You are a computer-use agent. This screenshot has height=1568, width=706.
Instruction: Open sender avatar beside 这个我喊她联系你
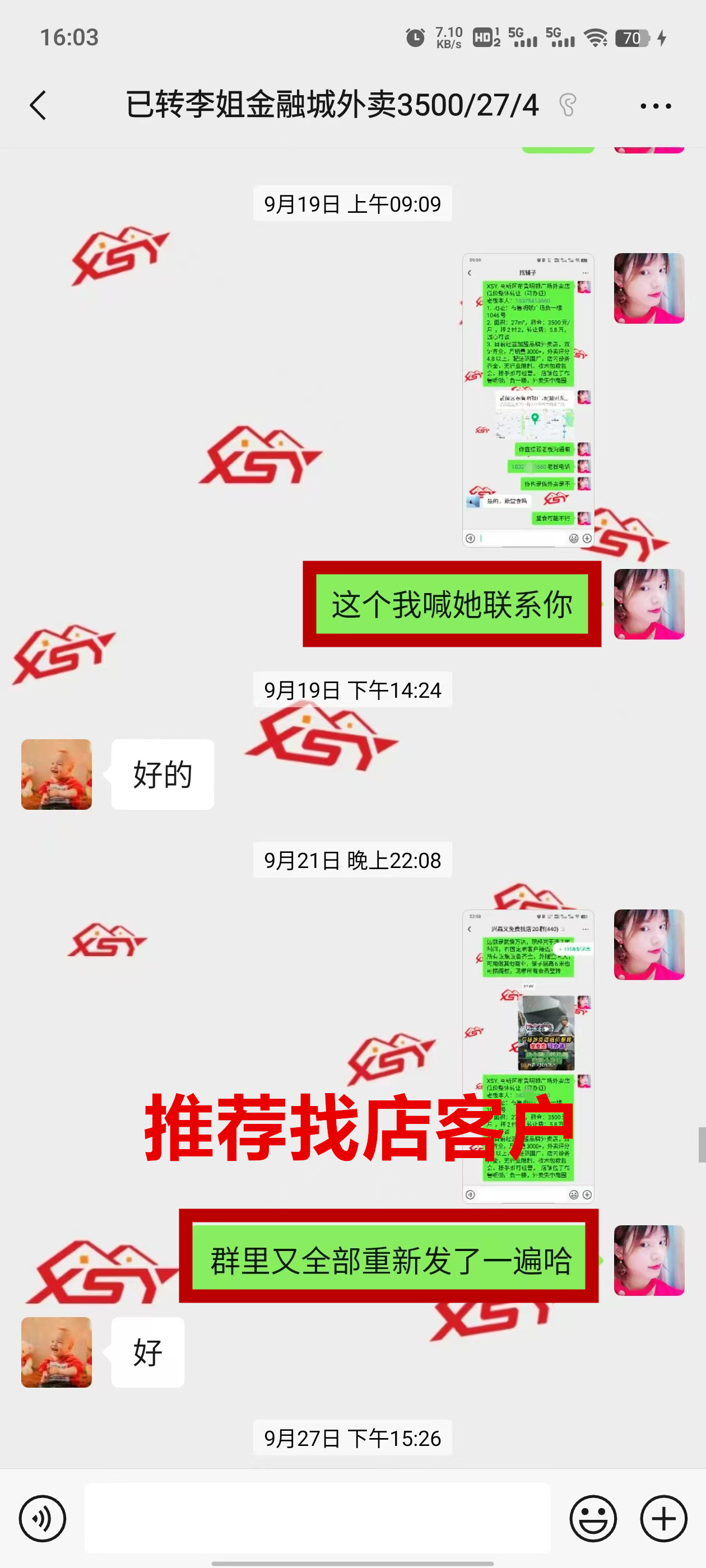tap(649, 604)
